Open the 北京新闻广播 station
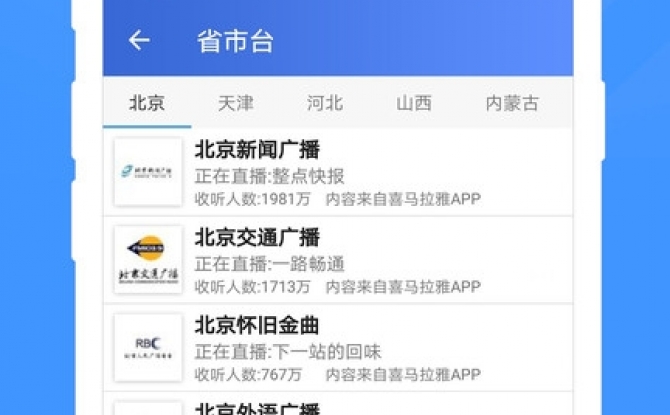The height and width of the screenshot is (415, 670). click(338, 173)
